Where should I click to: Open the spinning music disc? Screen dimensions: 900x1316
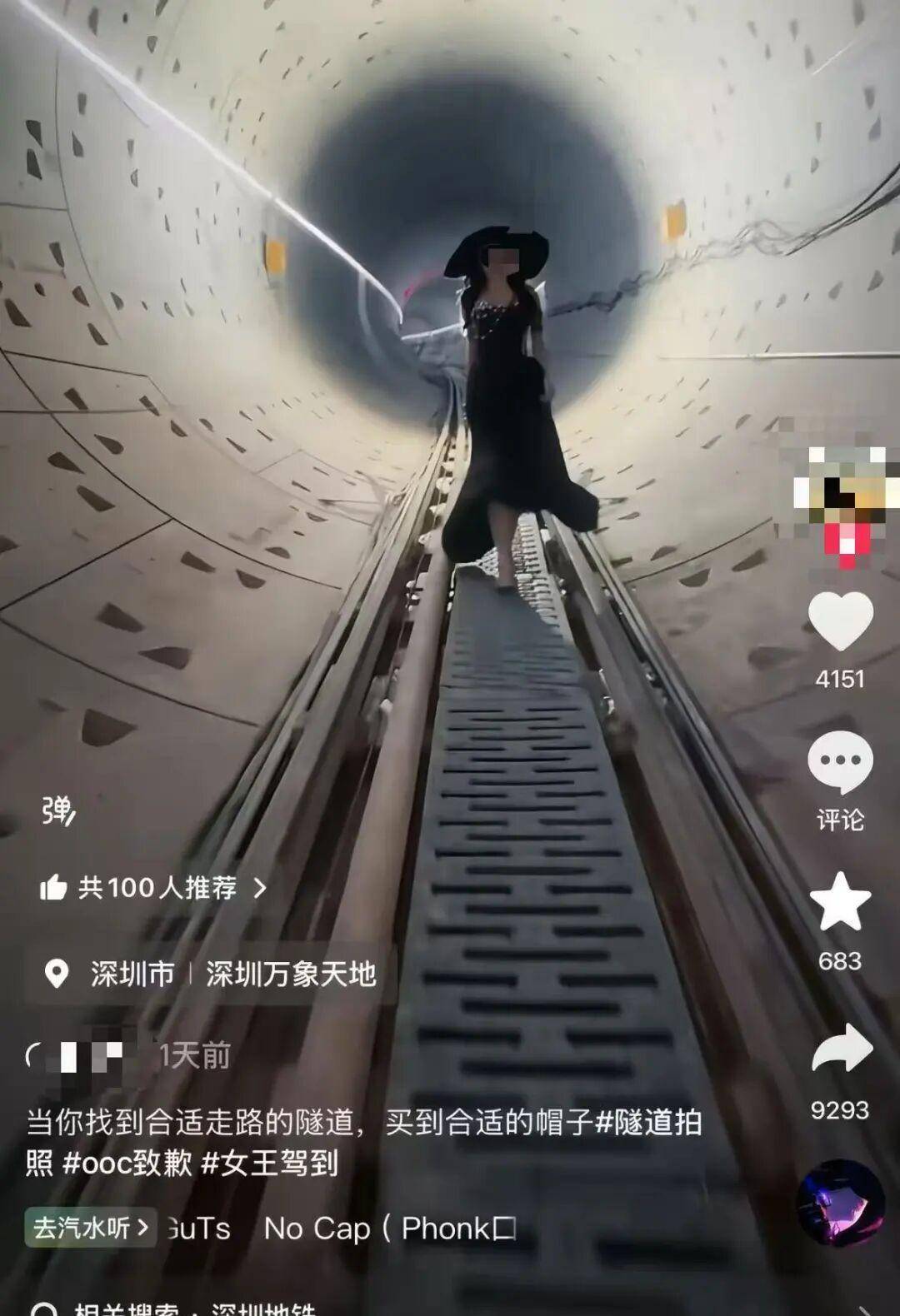840,1204
